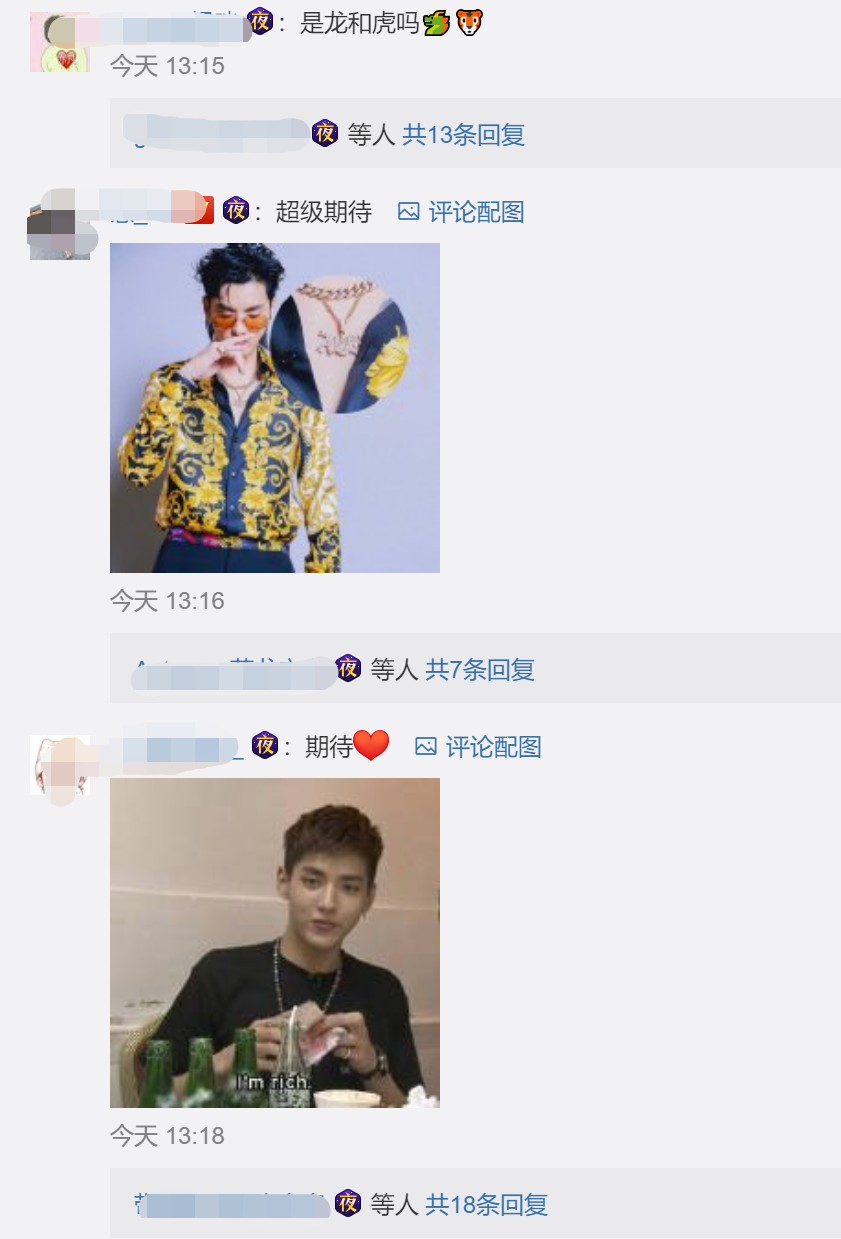Click the red heart emoji in the 期待 comment
Screen dimensions: 841x1239
(x=370, y=746)
